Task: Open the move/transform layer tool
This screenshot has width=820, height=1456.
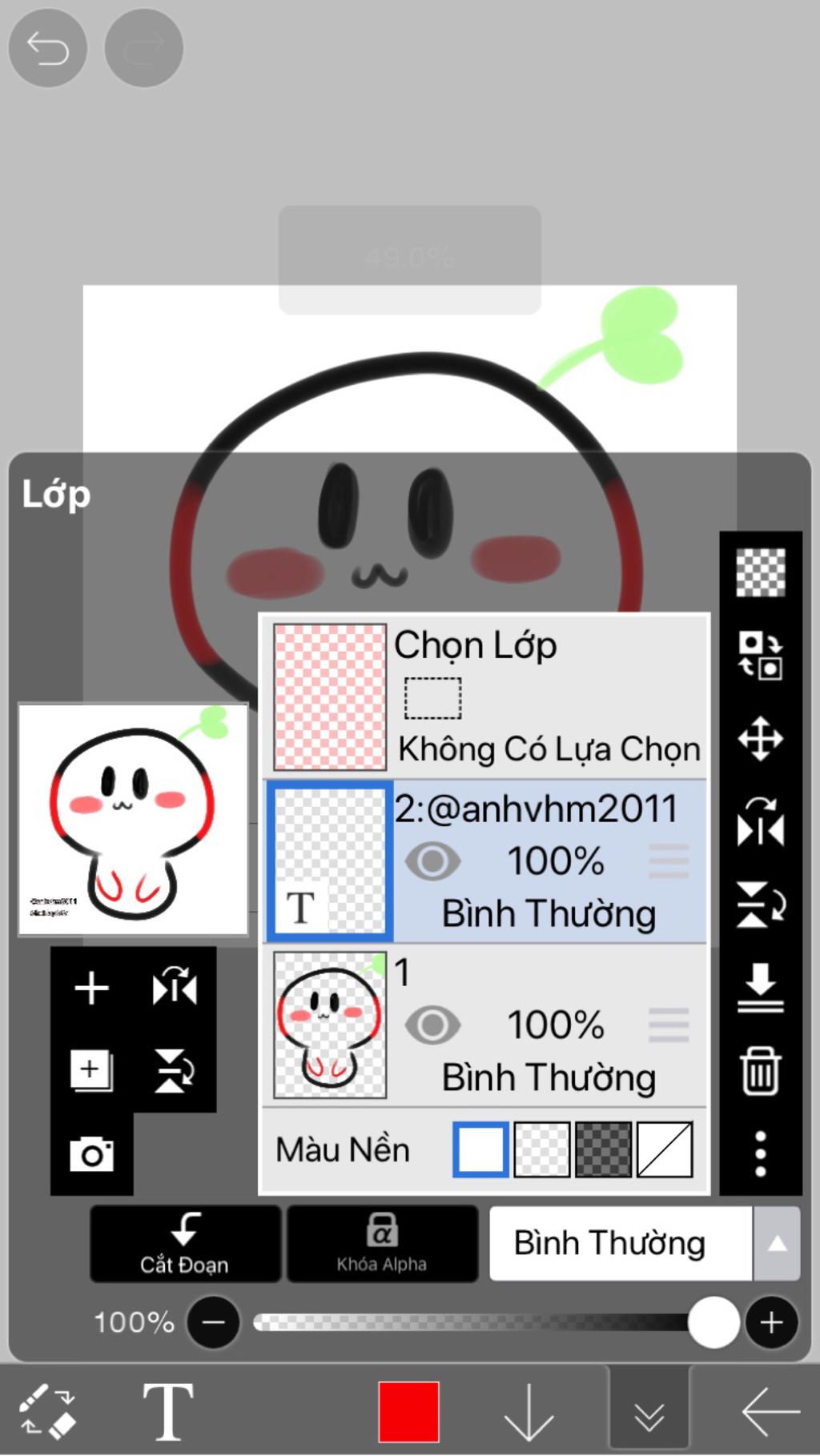Action: click(x=760, y=738)
